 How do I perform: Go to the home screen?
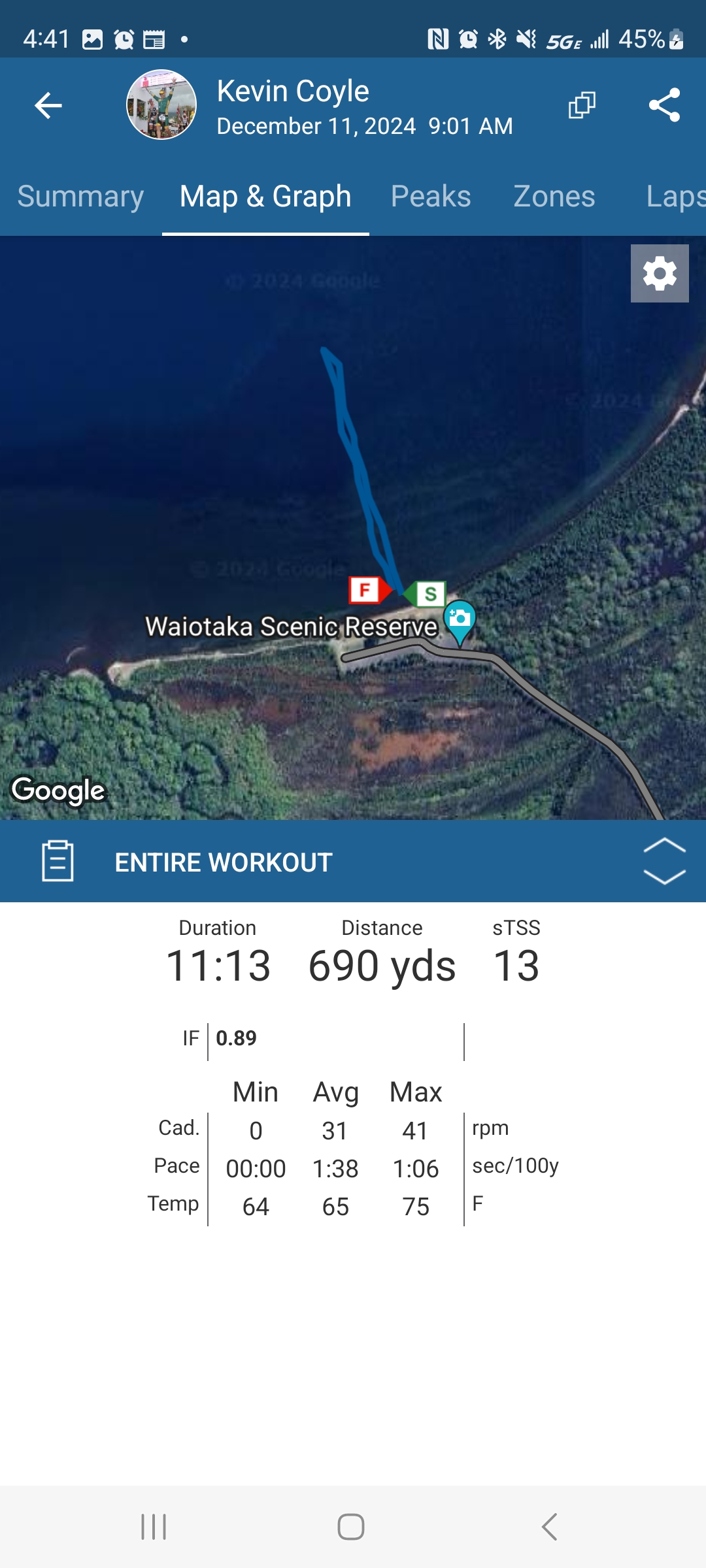click(x=351, y=1527)
